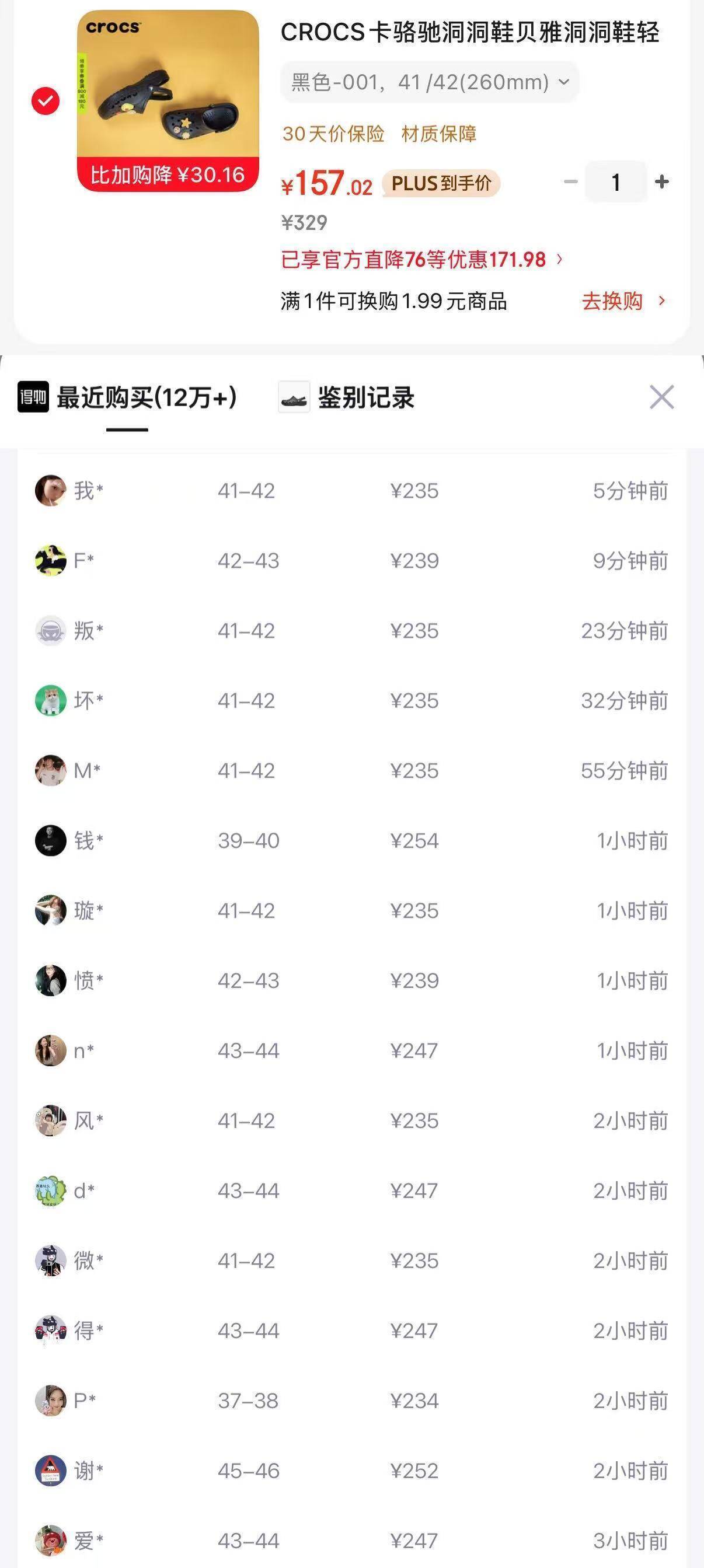Increase the item quantity with plus

tap(662, 181)
